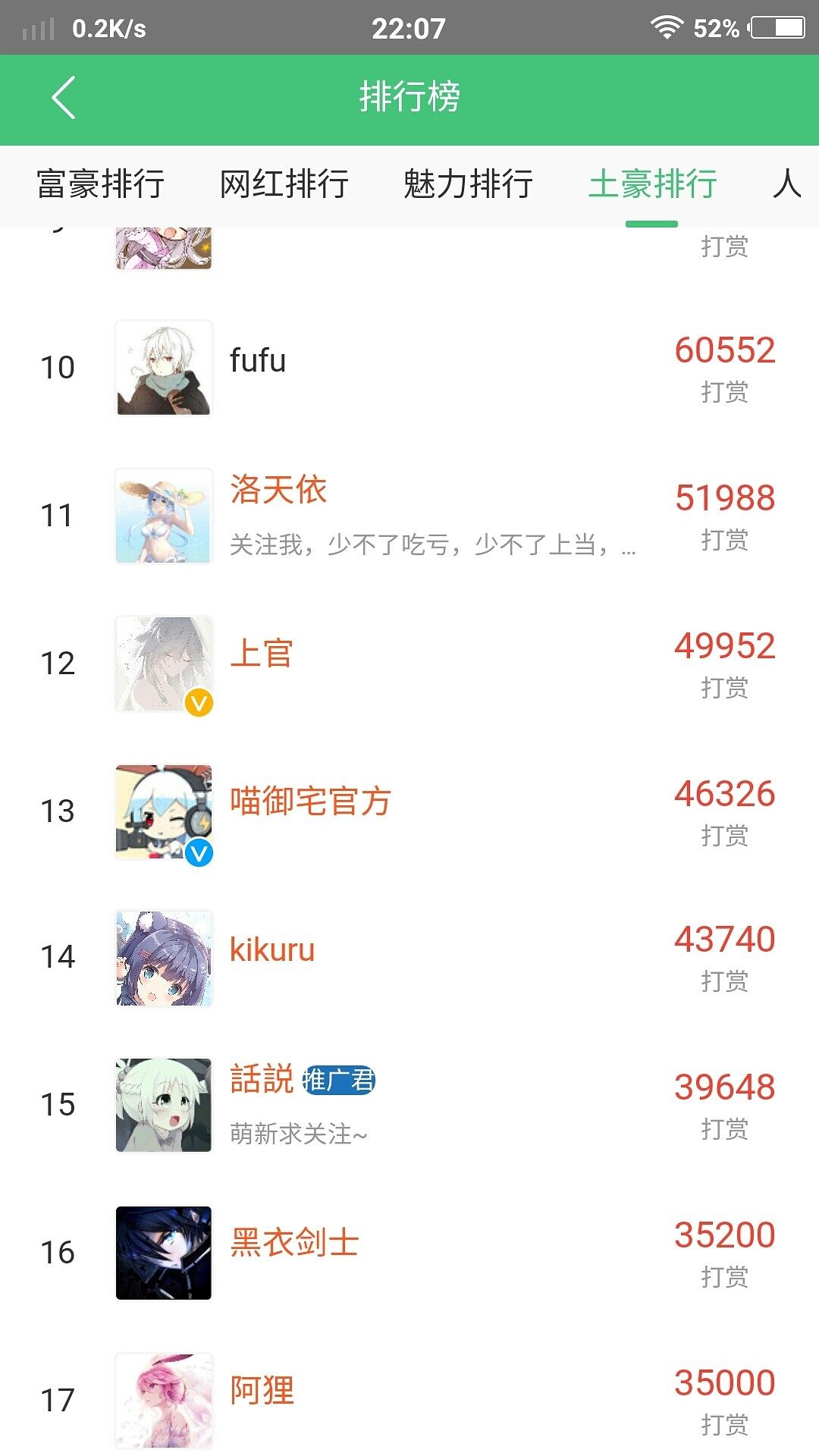Image resolution: width=819 pixels, height=1456 pixels.
Task: Go back using the top-left arrow
Action: pyautogui.click(x=64, y=98)
